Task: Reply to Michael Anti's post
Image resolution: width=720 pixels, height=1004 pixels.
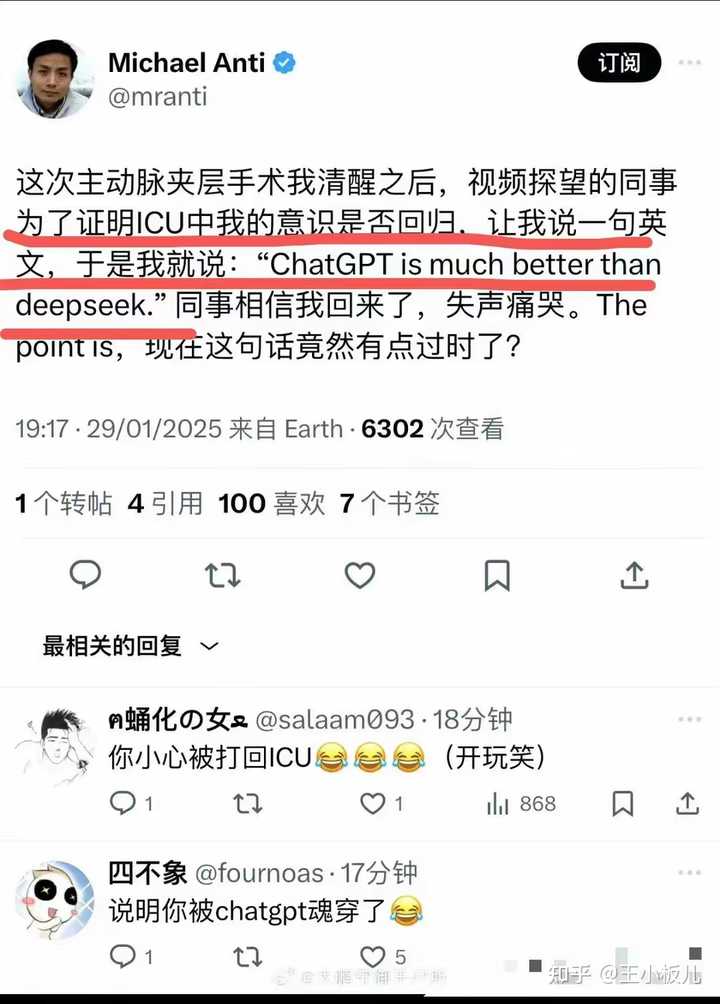Action: click(x=85, y=575)
